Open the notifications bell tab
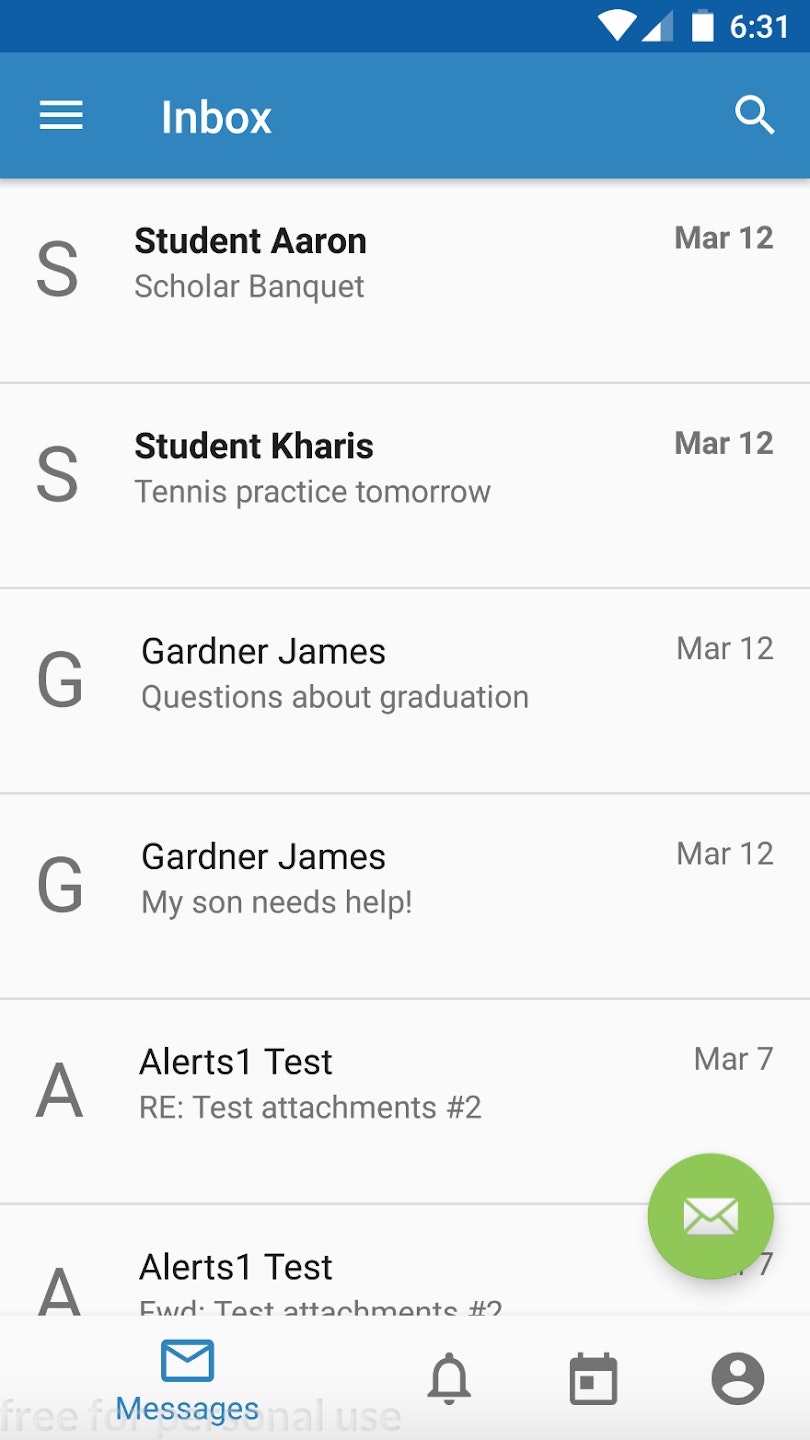The height and width of the screenshot is (1440, 810). pyautogui.click(x=450, y=1380)
